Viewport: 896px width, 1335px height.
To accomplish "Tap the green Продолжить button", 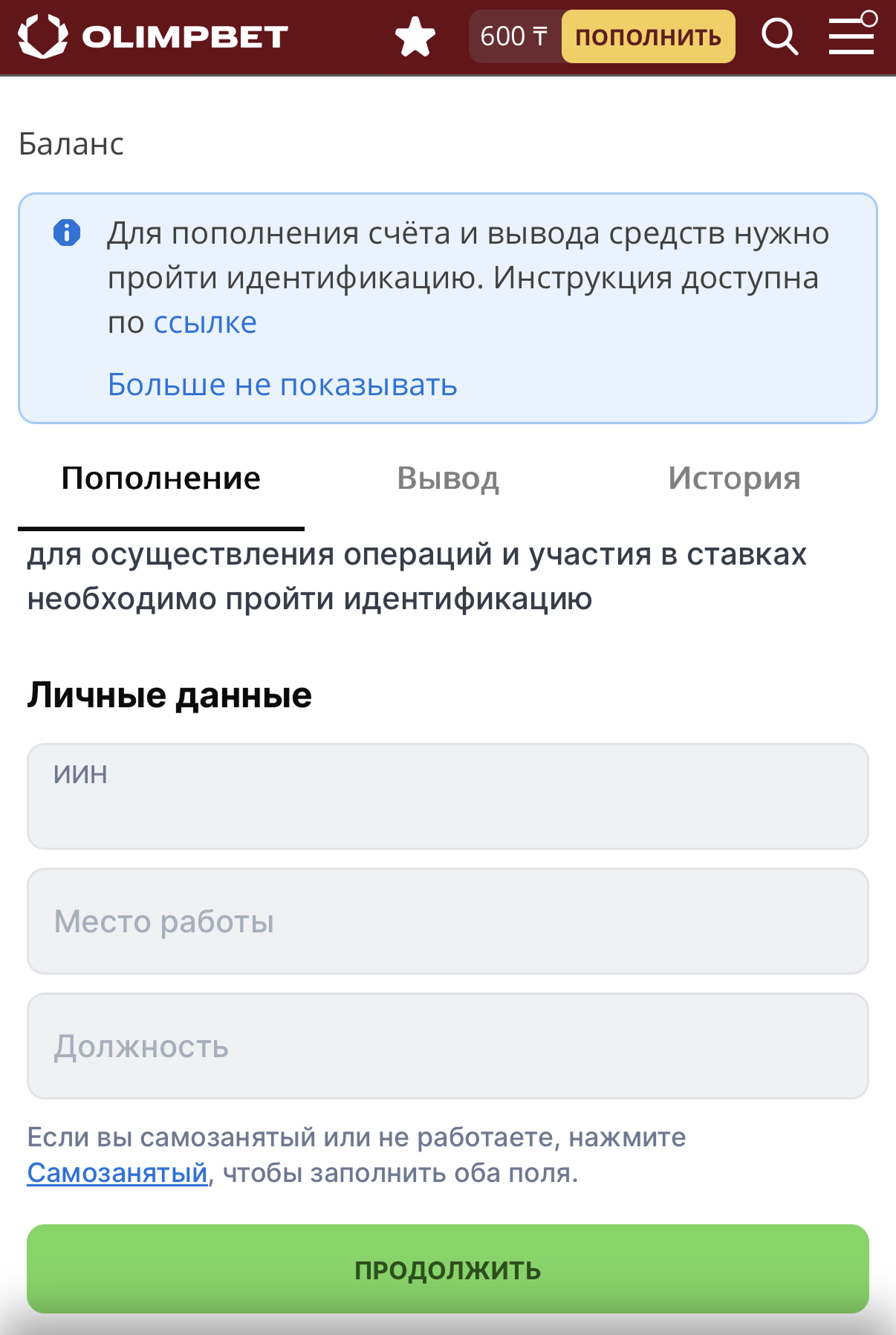I will 447,1270.
